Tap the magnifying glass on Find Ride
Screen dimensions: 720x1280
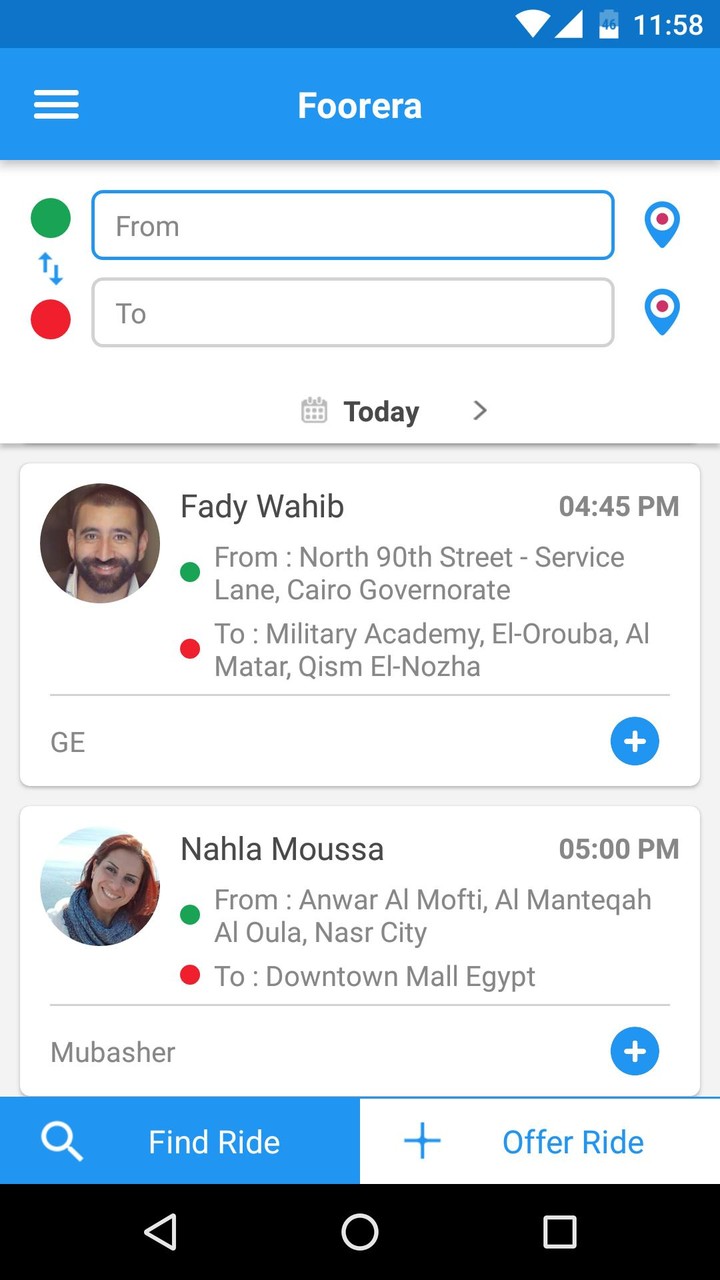60,1141
